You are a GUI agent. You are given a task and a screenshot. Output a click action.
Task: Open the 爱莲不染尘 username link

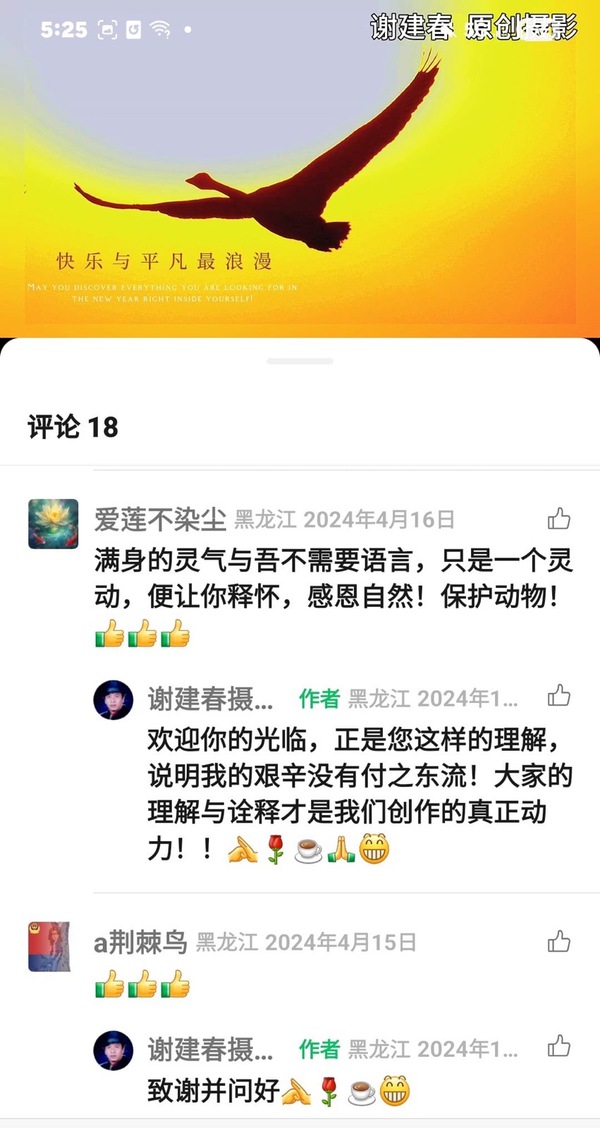160,519
